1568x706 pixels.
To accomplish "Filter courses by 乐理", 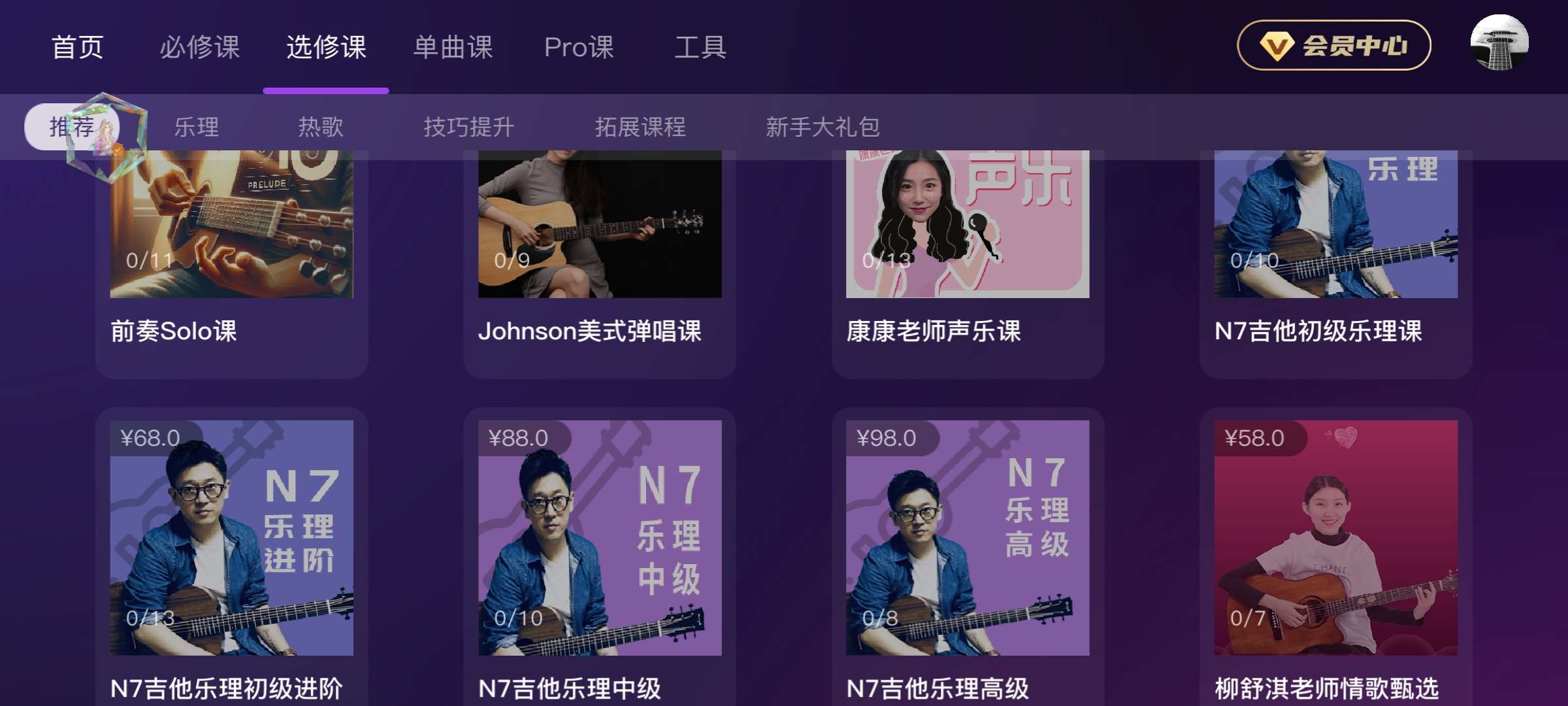I will pos(196,127).
